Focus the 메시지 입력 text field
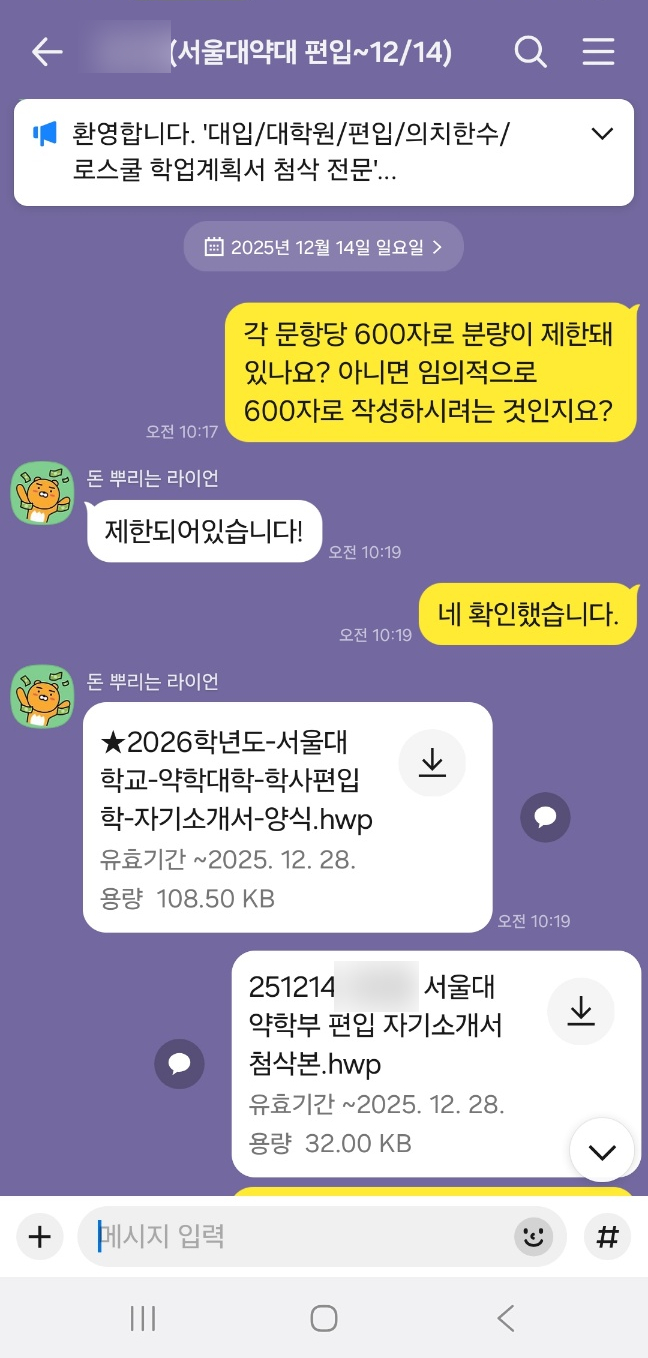 click(x=300, y=1237)
